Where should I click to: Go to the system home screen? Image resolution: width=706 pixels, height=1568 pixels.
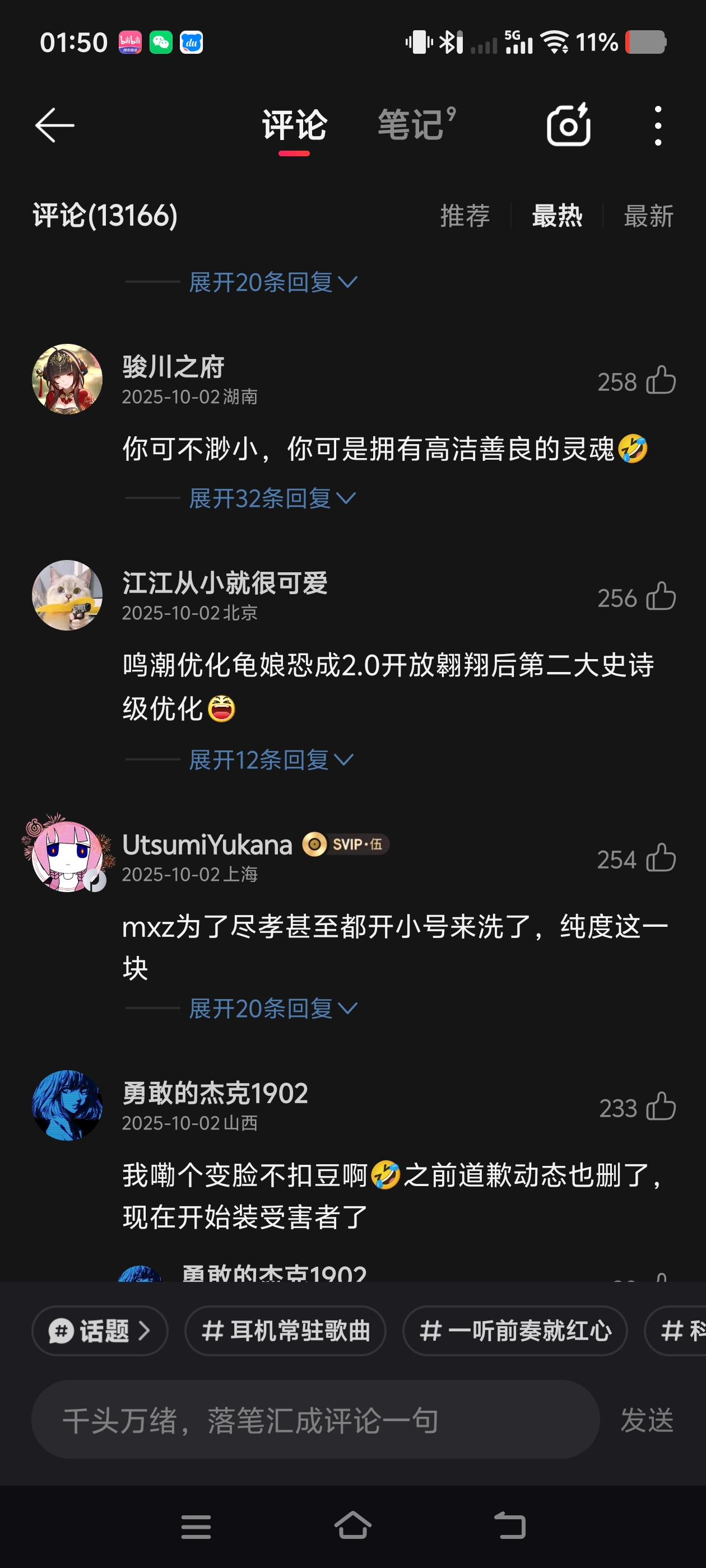click(352, 1526)
